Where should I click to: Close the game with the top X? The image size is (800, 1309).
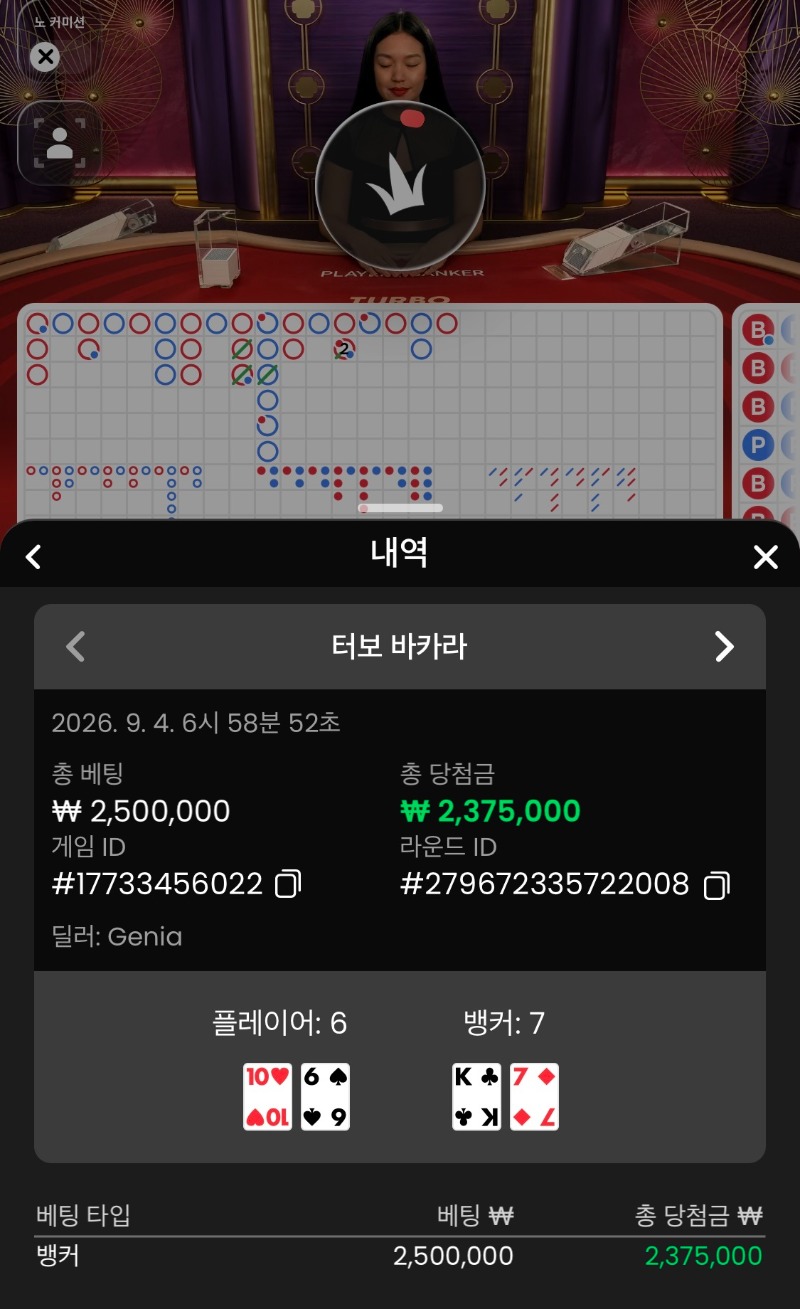(x=45, y=57)
